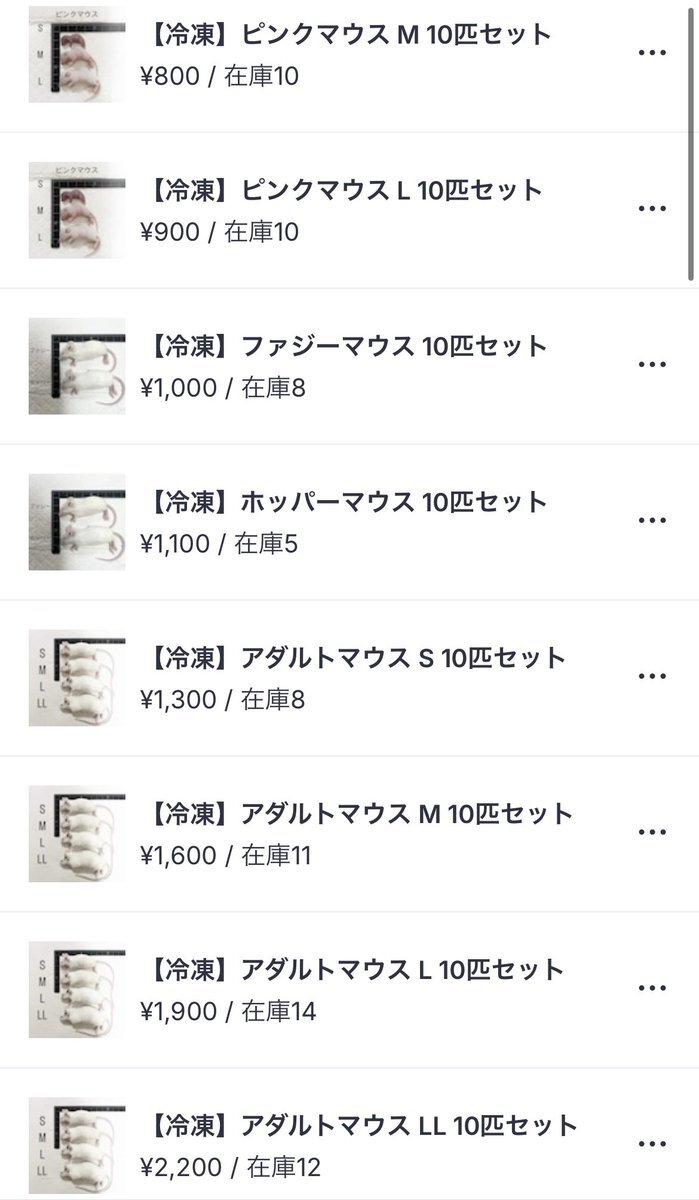
Task: Show the overflow menu for アダルトマウス LL
Action: coord(652,1145)
